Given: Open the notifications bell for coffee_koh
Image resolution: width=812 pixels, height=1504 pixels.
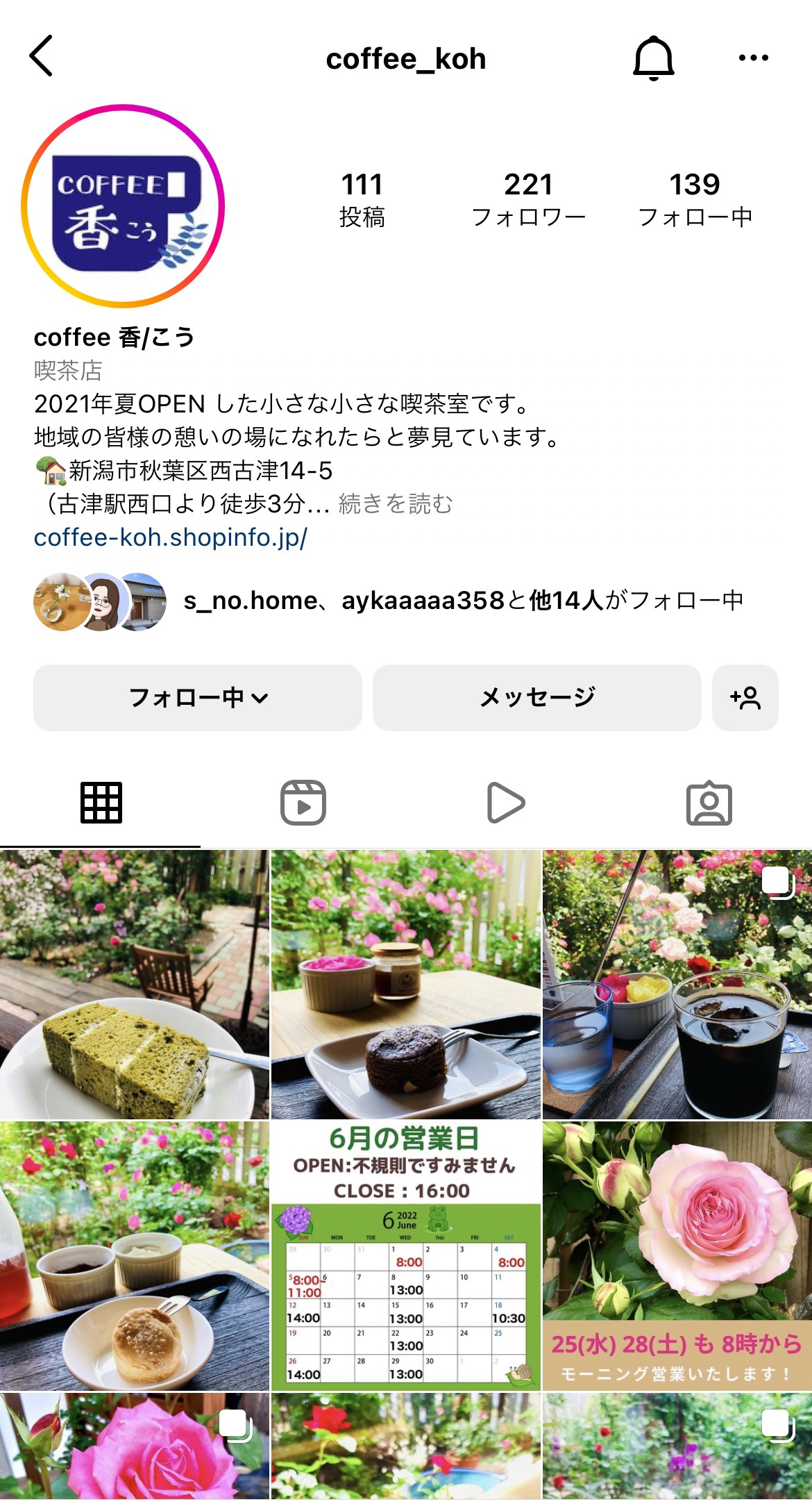Looking at the screenshot, I should click(653, 58).
